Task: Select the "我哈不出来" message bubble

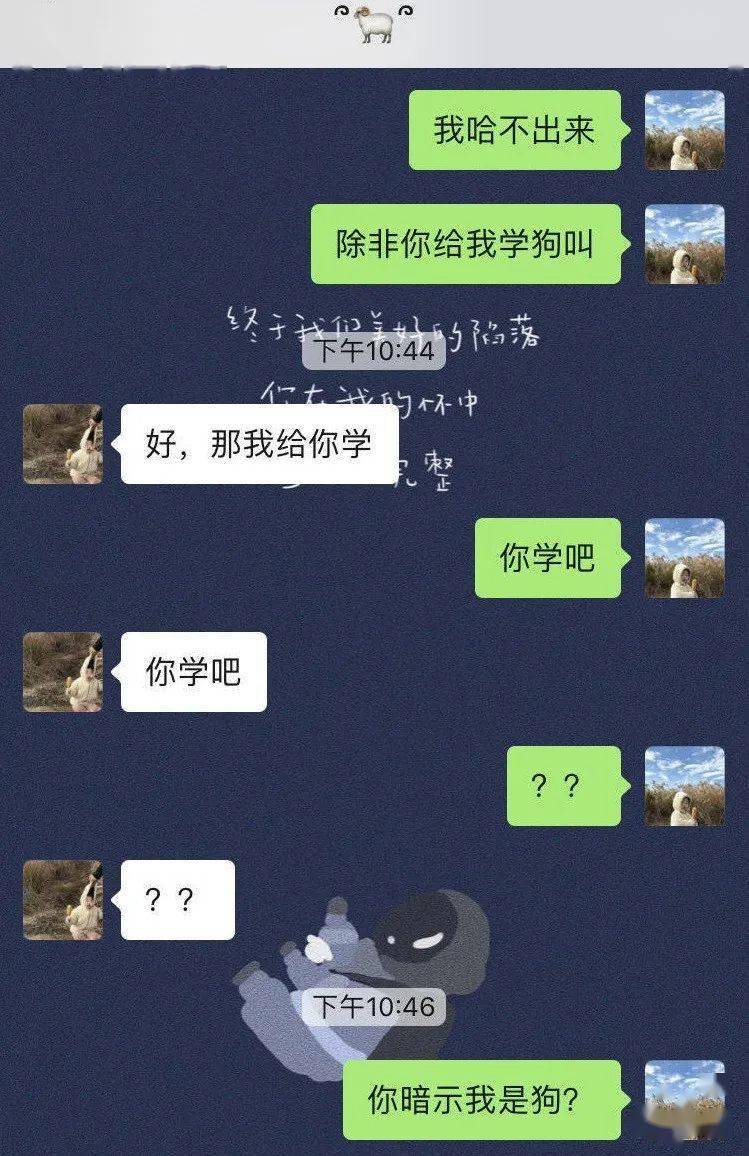Action: [x=516, y=132]
